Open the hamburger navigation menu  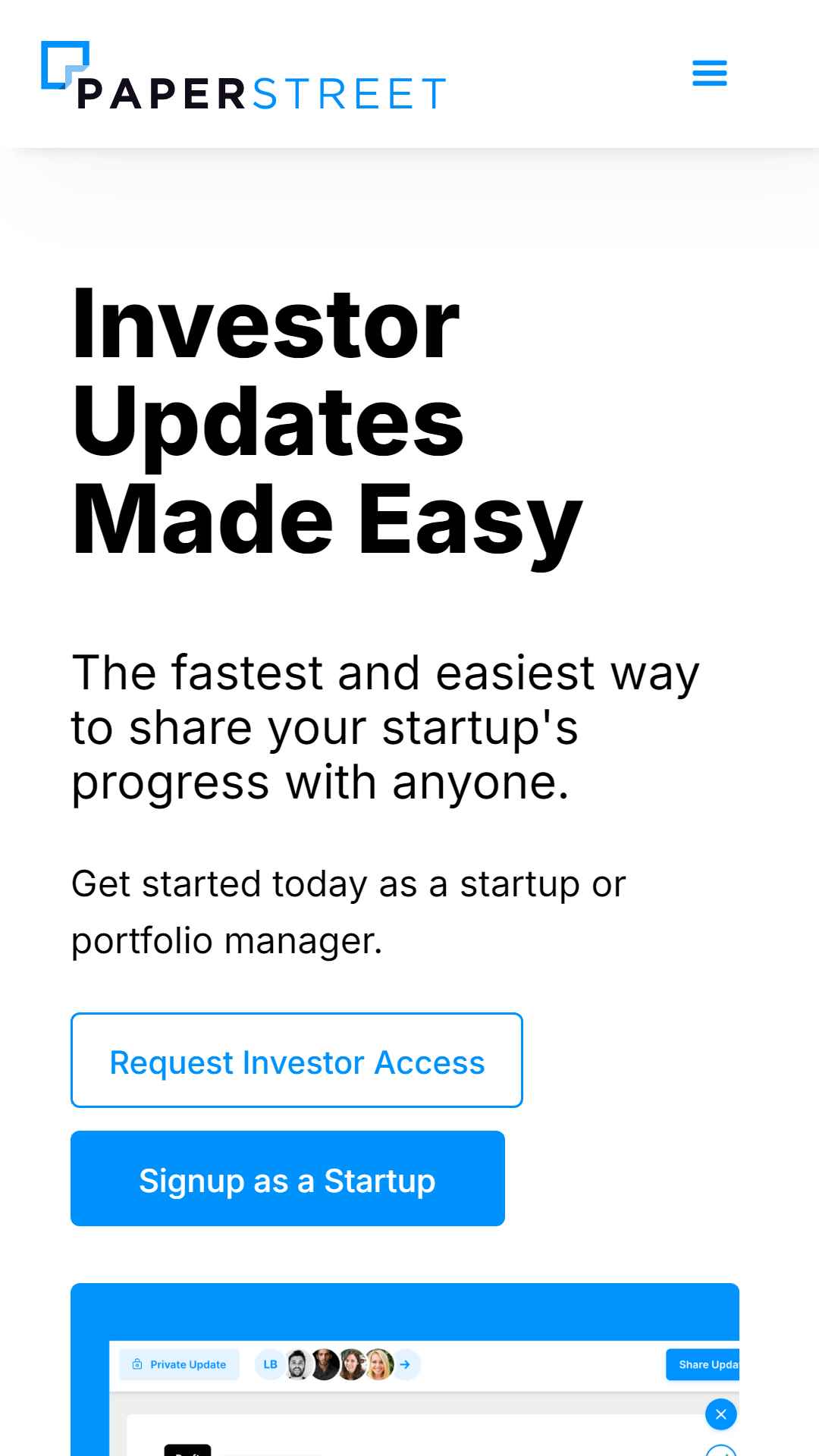click(710, 74)
